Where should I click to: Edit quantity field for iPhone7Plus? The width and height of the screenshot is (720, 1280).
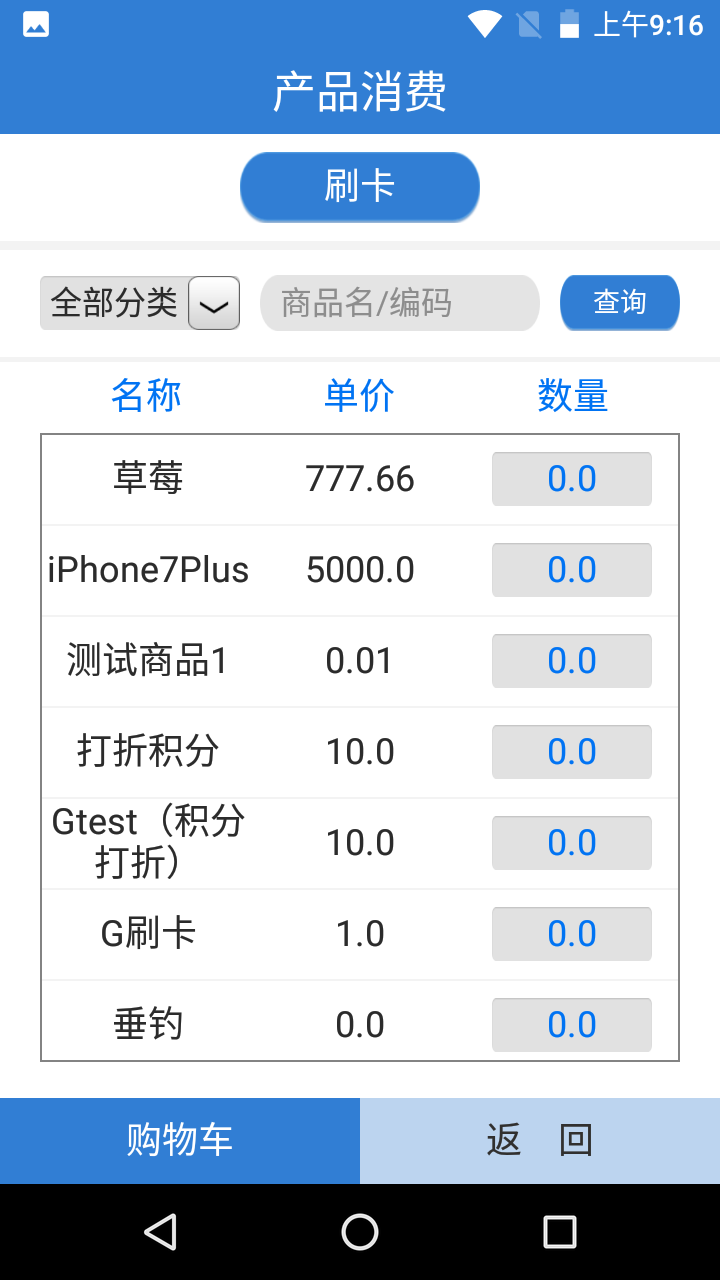pyautogui.click(x=572, y=570)
